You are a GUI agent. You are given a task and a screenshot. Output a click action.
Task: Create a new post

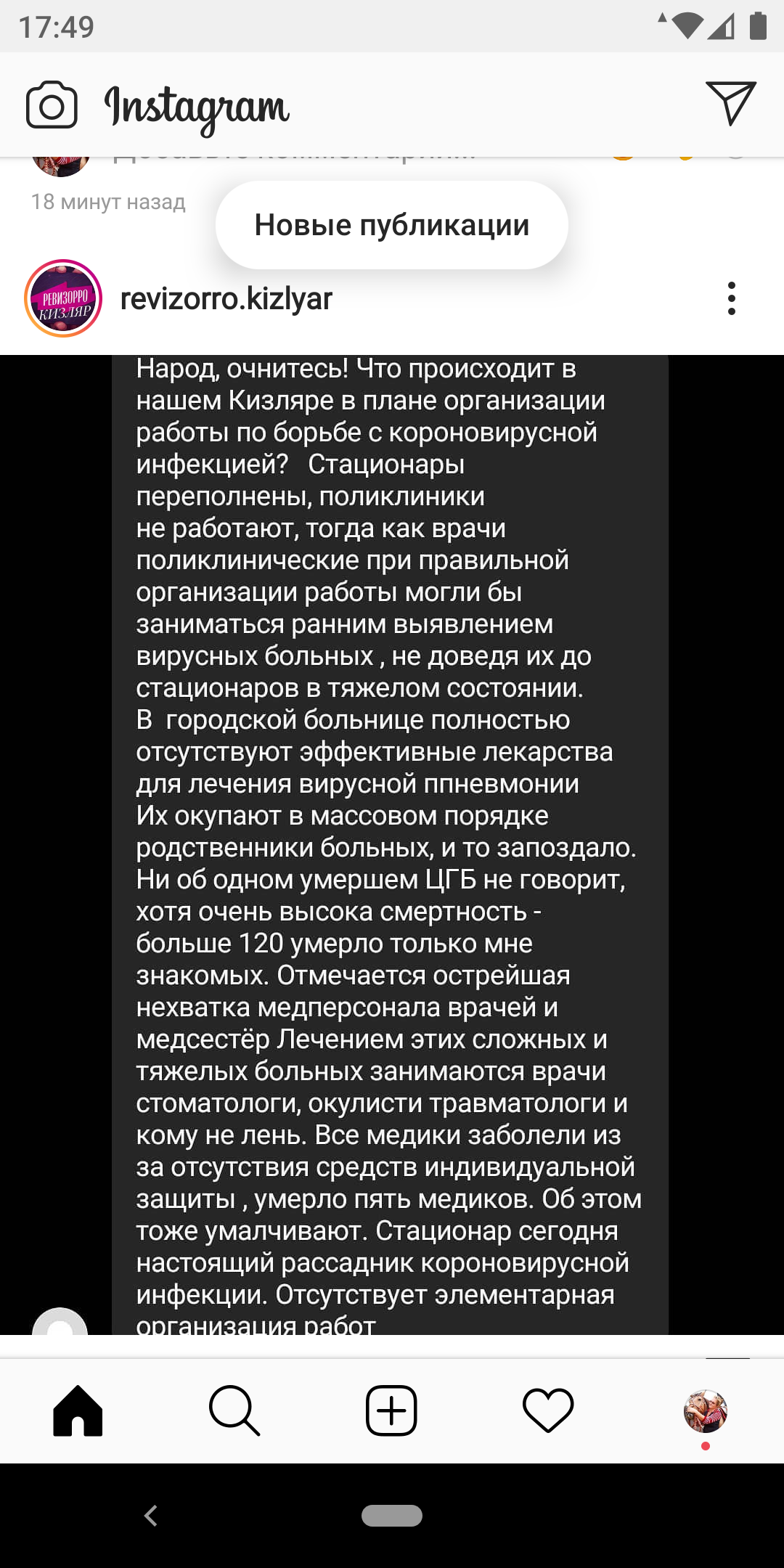pos(391,1410)
